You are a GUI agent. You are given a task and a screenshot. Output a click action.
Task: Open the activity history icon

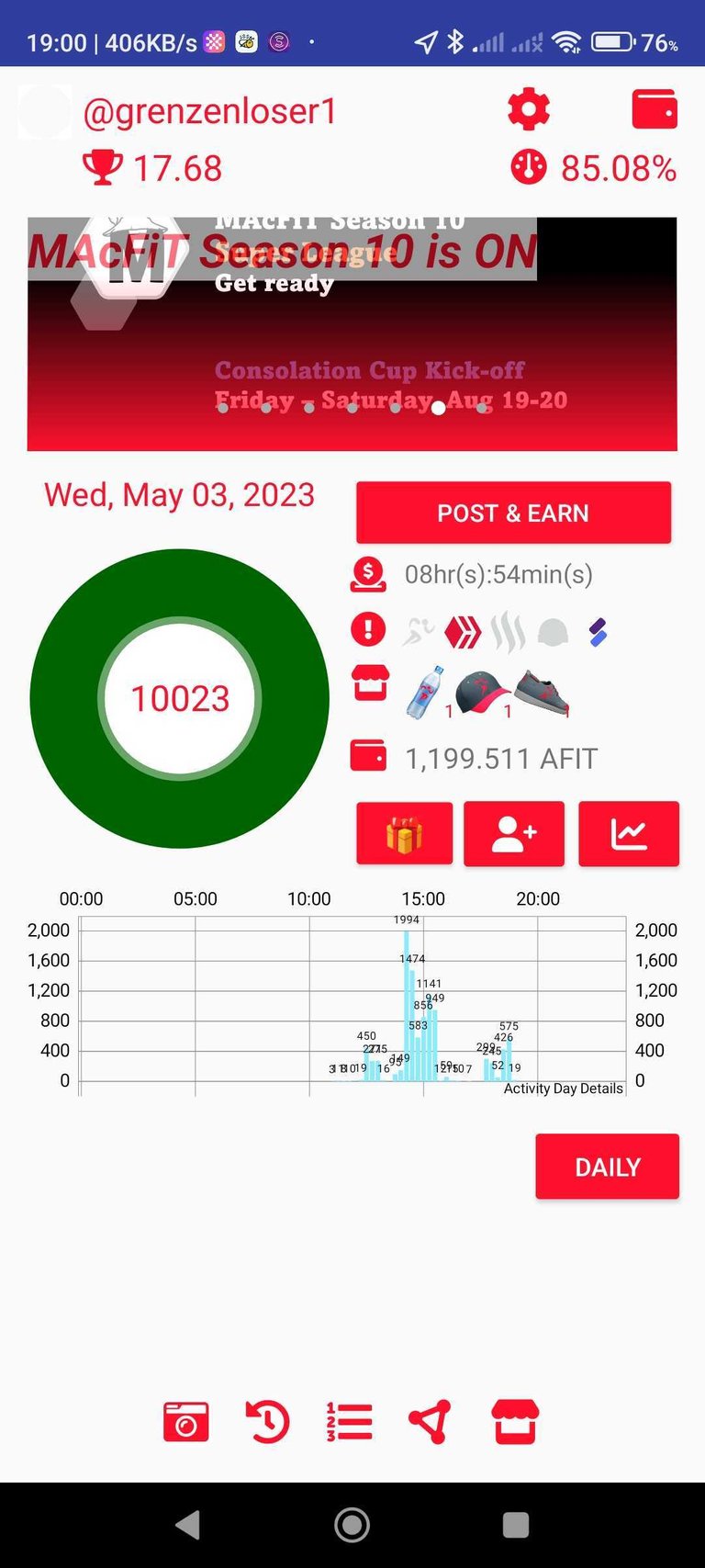268,1422
